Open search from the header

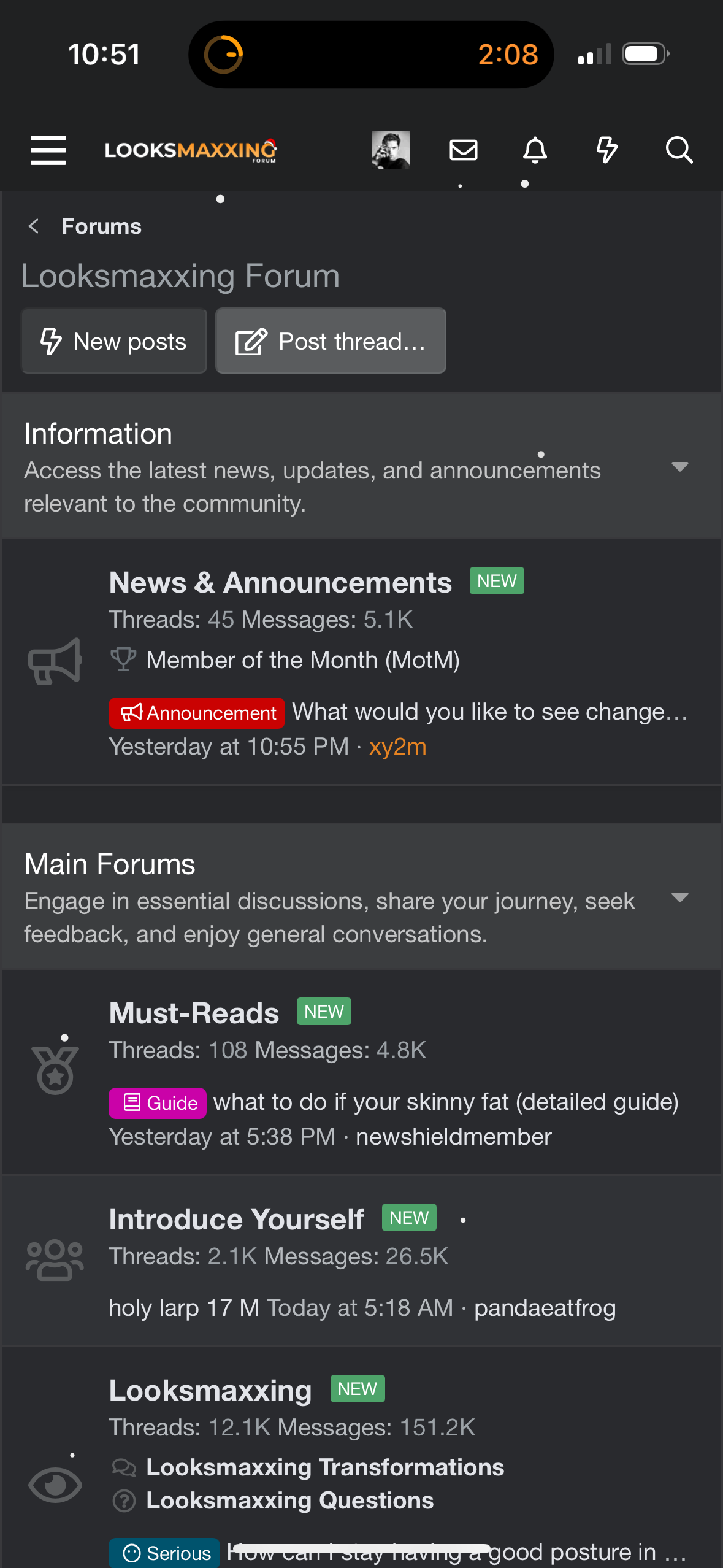coord(679,150)
